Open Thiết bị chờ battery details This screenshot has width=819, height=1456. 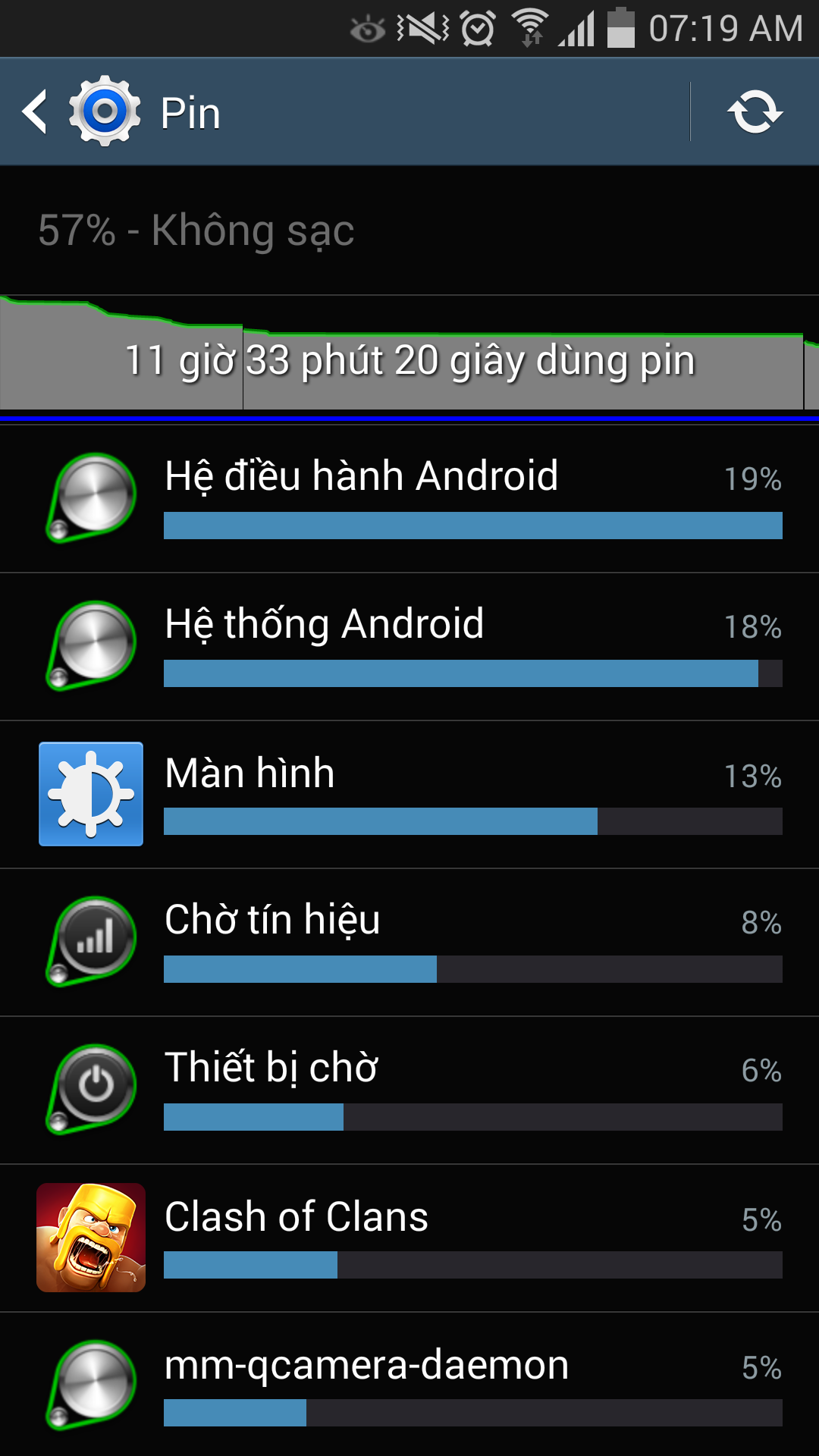click(x=409, y=1090)
